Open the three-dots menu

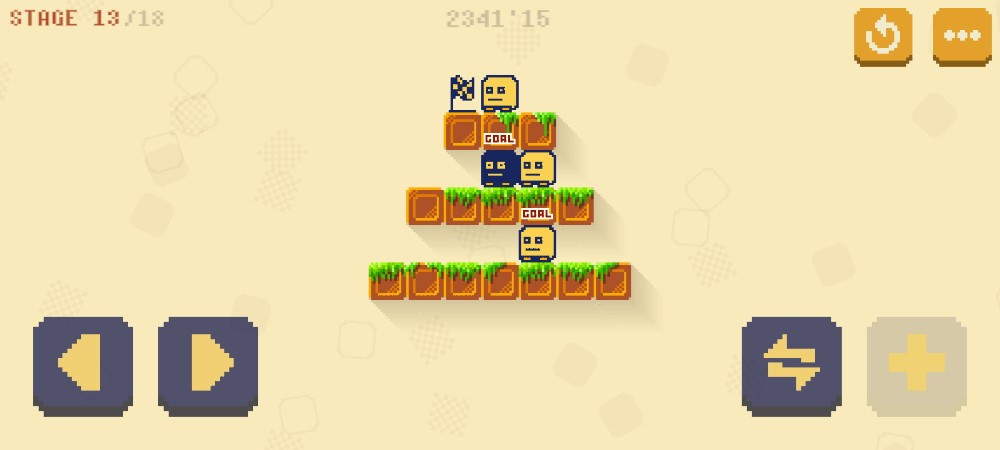962,36
